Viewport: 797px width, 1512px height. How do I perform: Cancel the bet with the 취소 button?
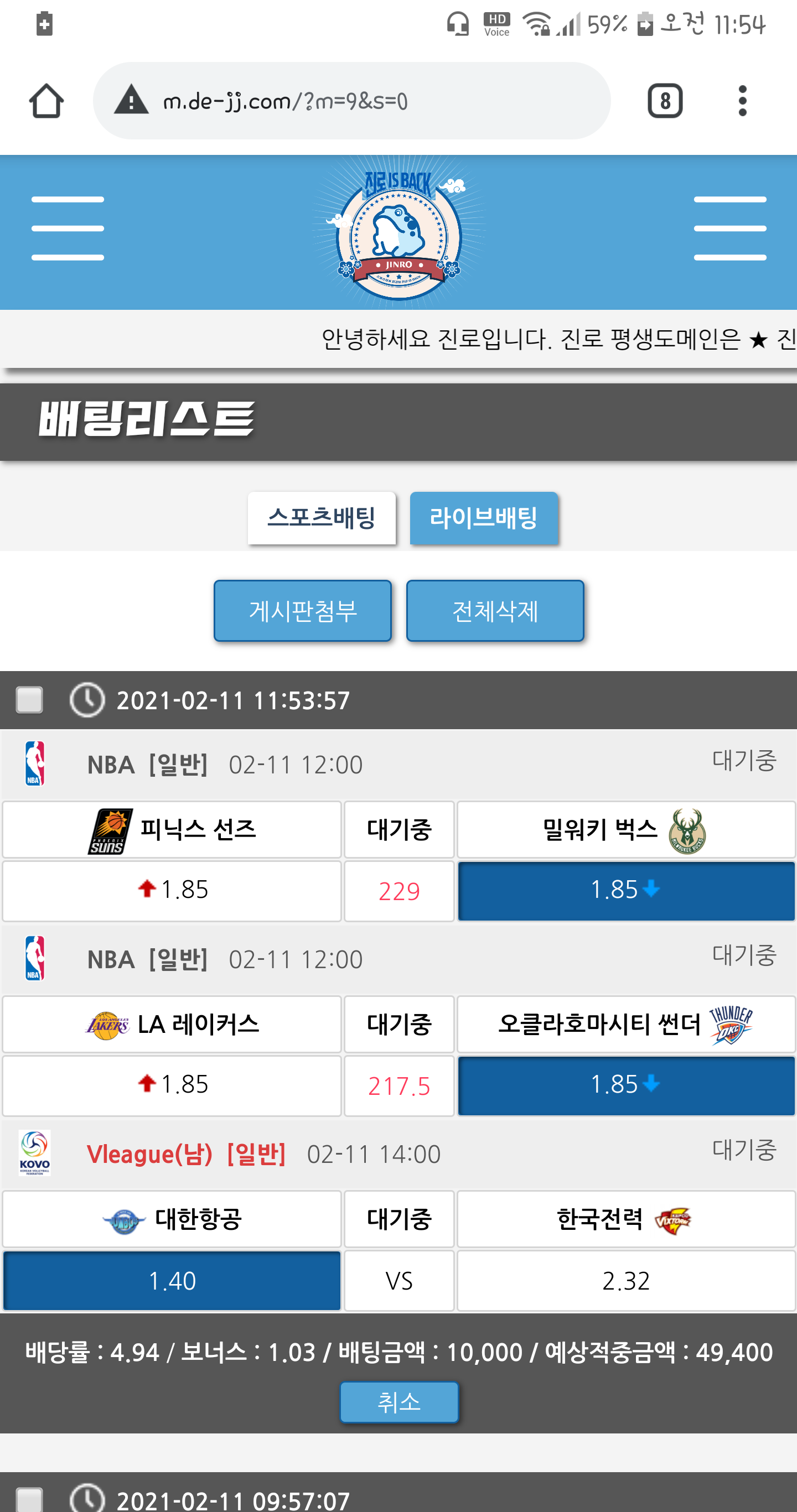[399, 1402]
